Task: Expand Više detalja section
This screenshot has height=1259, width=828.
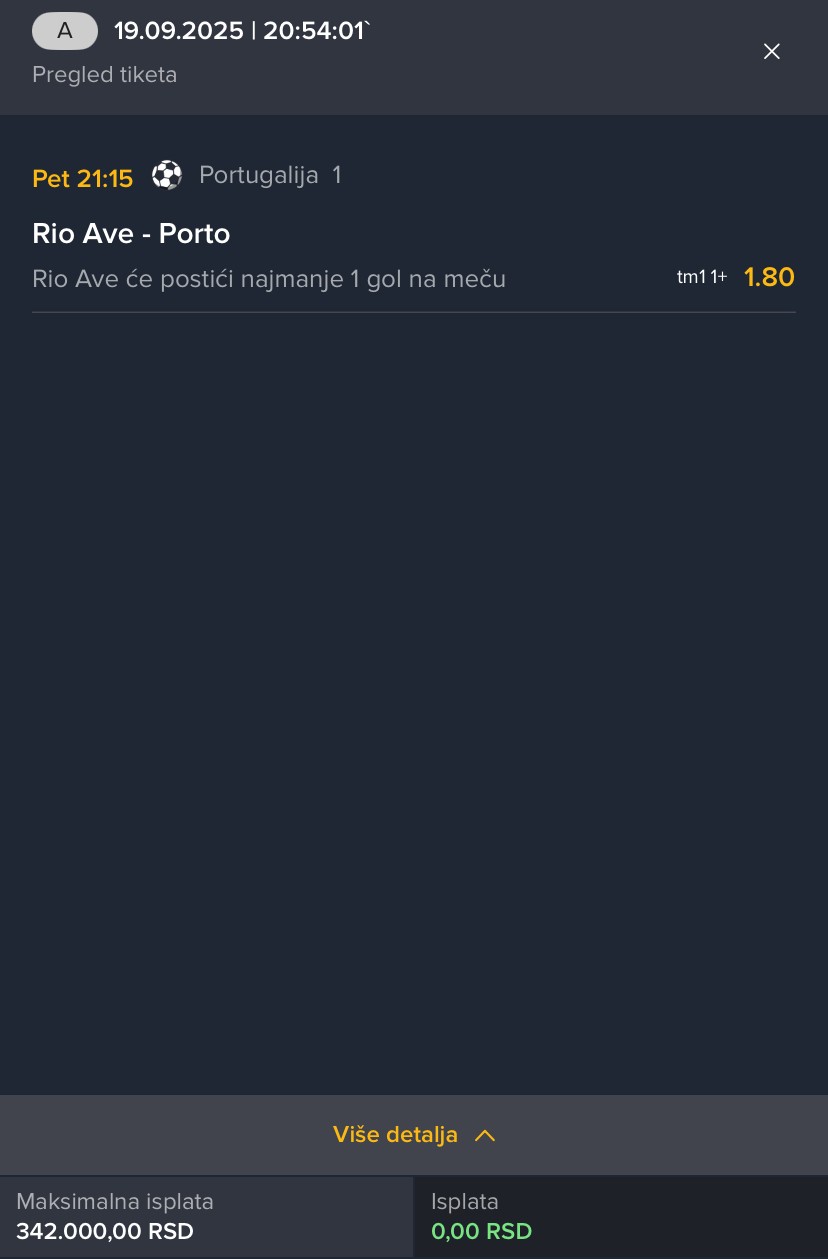Action: click(414, 1135)
